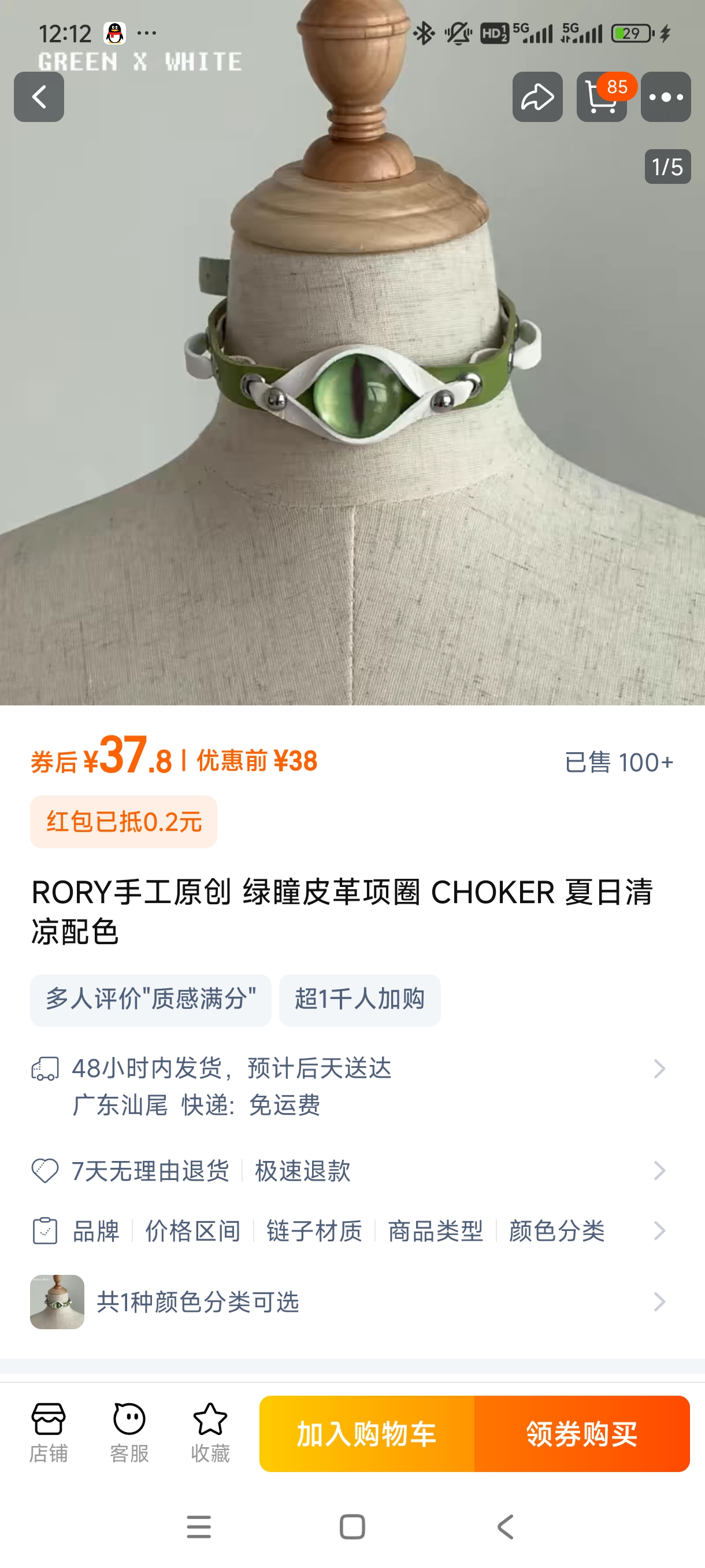The height and width of the screenshot is (1568, 705).
Task: Tap the 多人评价"质感满分" chip
Action: 150,1000
